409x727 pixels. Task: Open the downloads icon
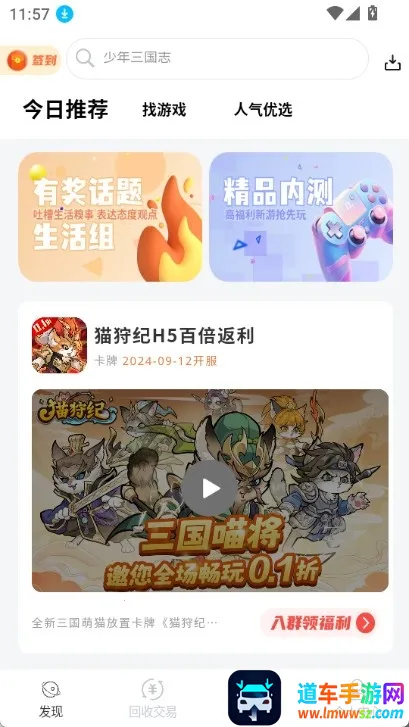pos(392,63)
